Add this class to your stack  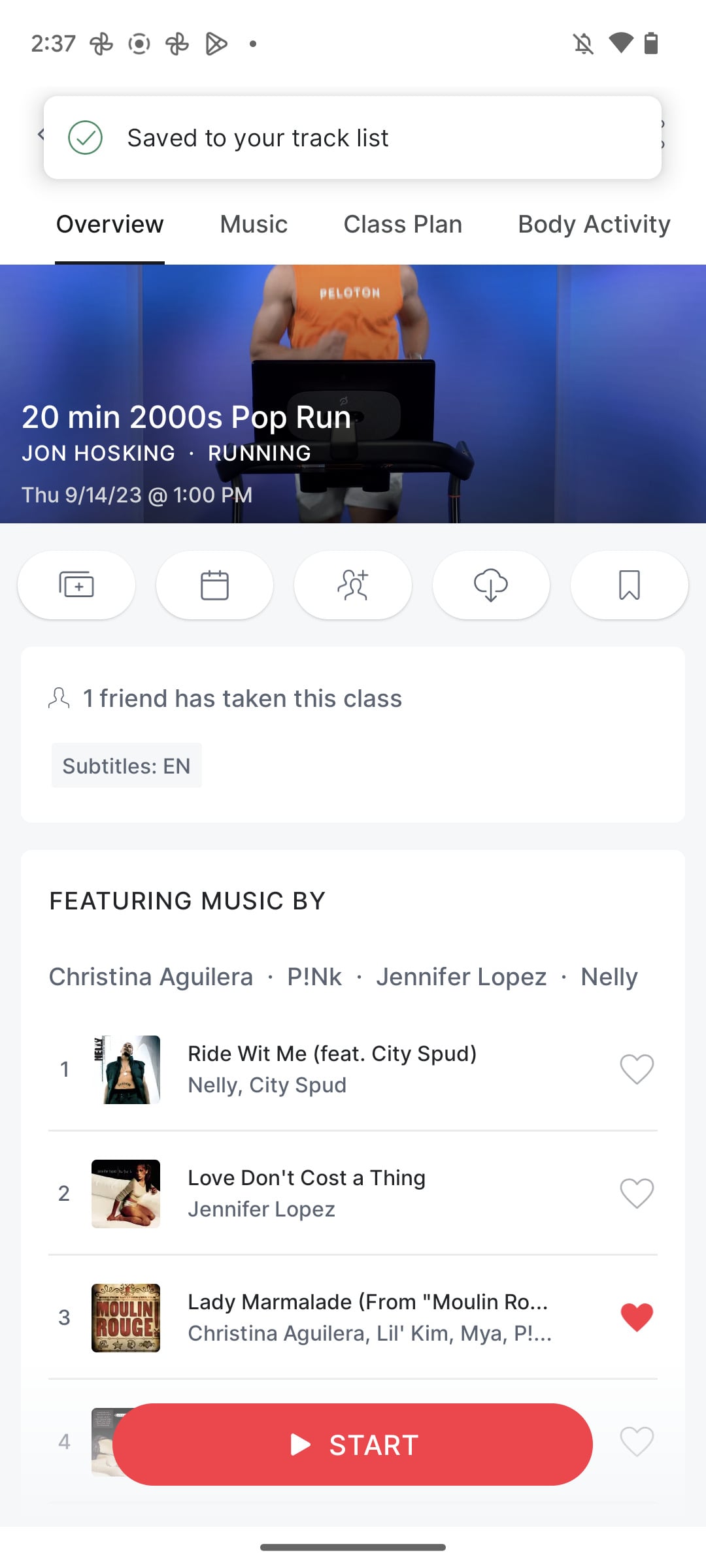click(76, 585)
